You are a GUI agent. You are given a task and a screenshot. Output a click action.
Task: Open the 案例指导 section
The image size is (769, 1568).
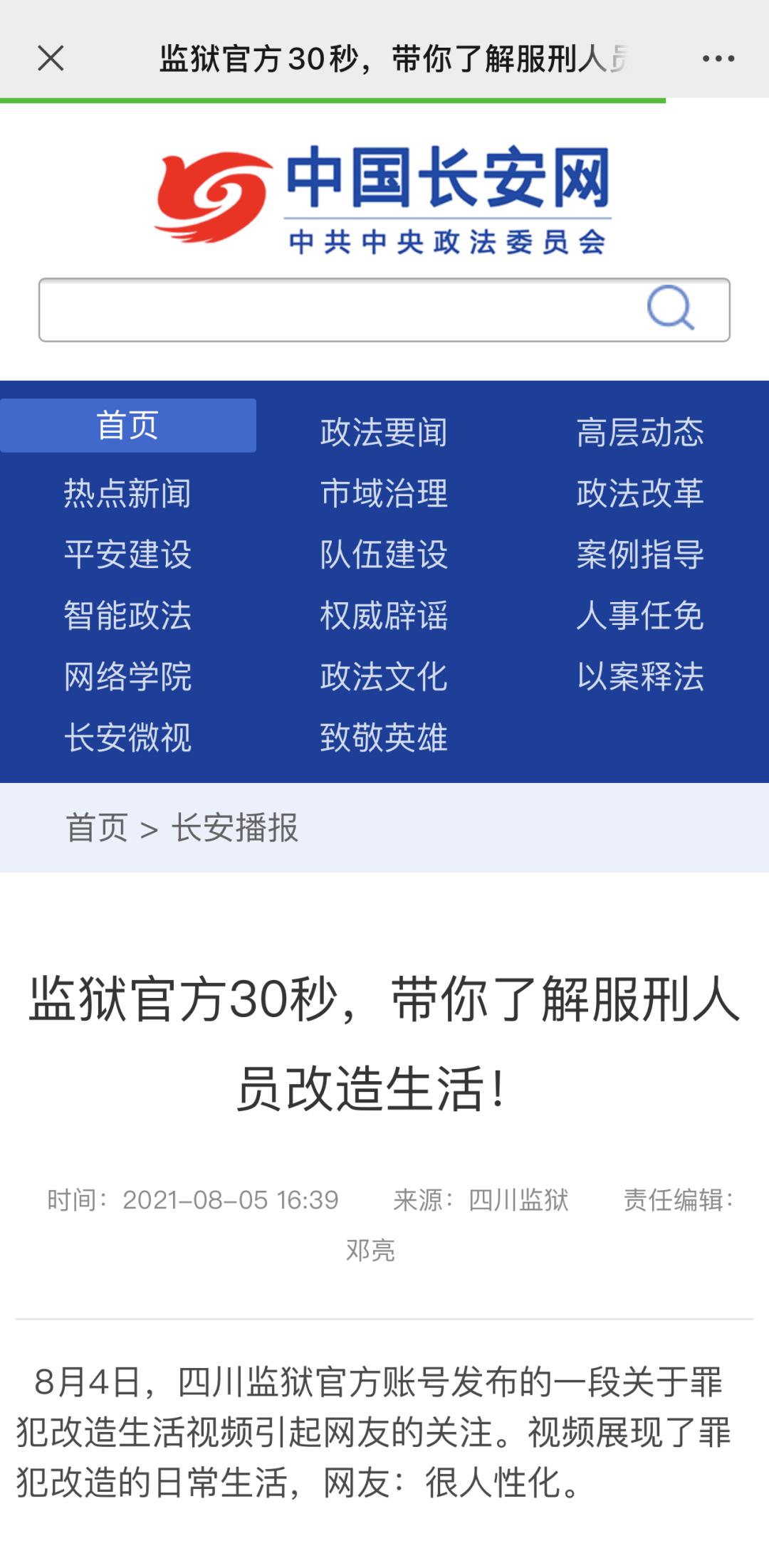click(x=640, y=554)
